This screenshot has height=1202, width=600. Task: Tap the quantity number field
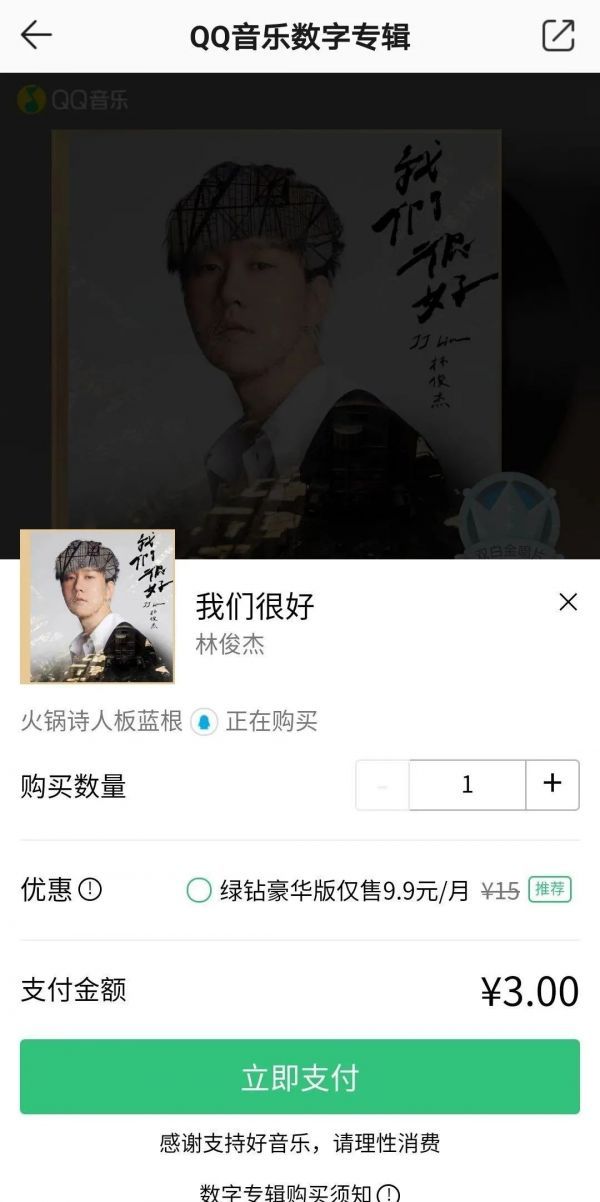[467, 785]
